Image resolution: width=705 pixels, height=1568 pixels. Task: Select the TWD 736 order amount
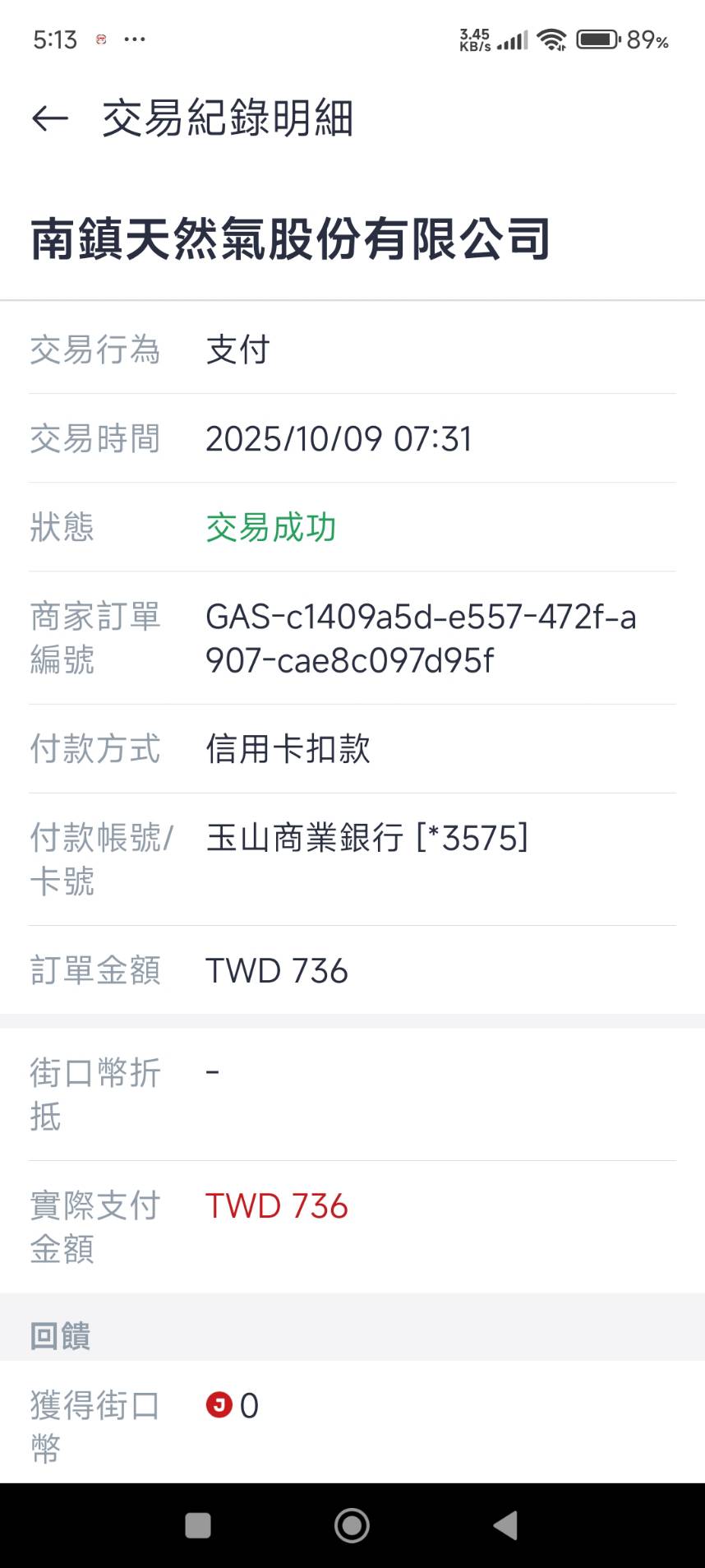[x=277, y=971]
